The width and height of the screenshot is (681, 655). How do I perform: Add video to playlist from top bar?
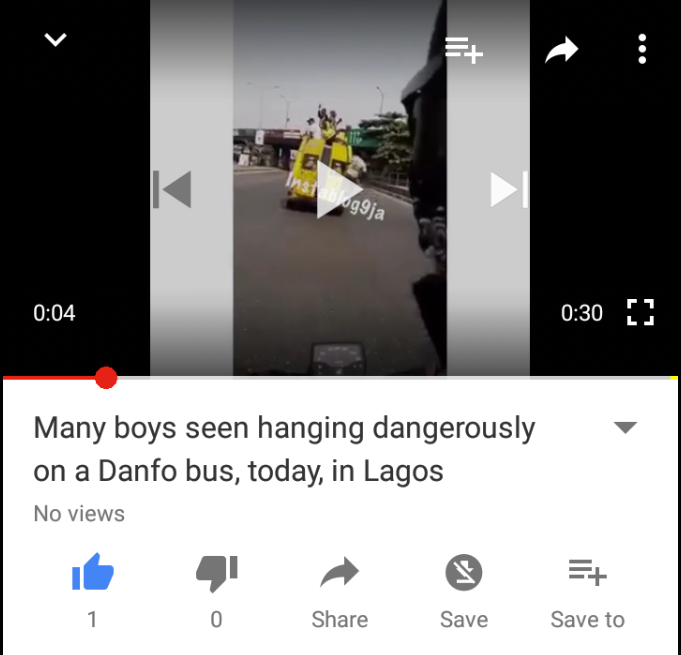coord(464,49)
